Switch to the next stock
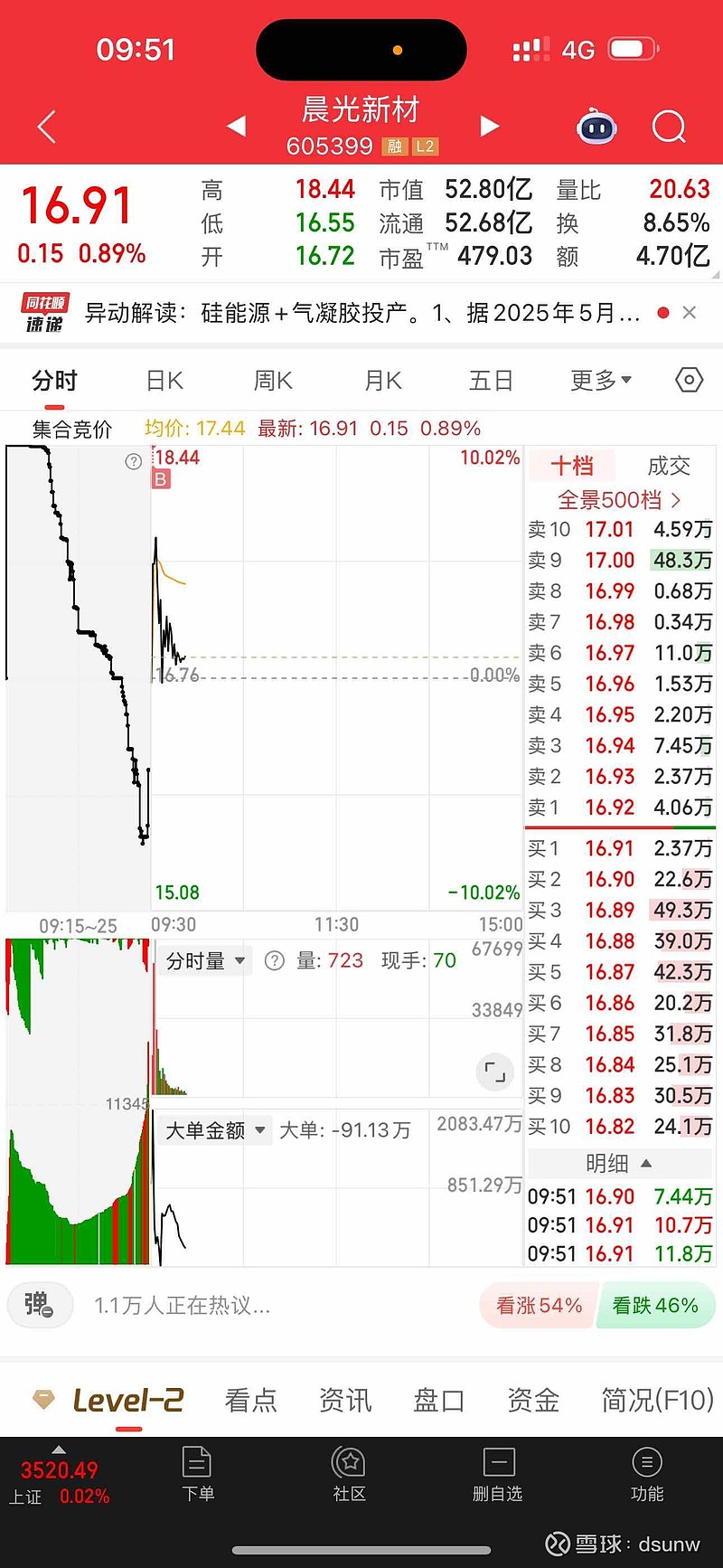This screenshot has width=723, height=1568. click(490, 126)
